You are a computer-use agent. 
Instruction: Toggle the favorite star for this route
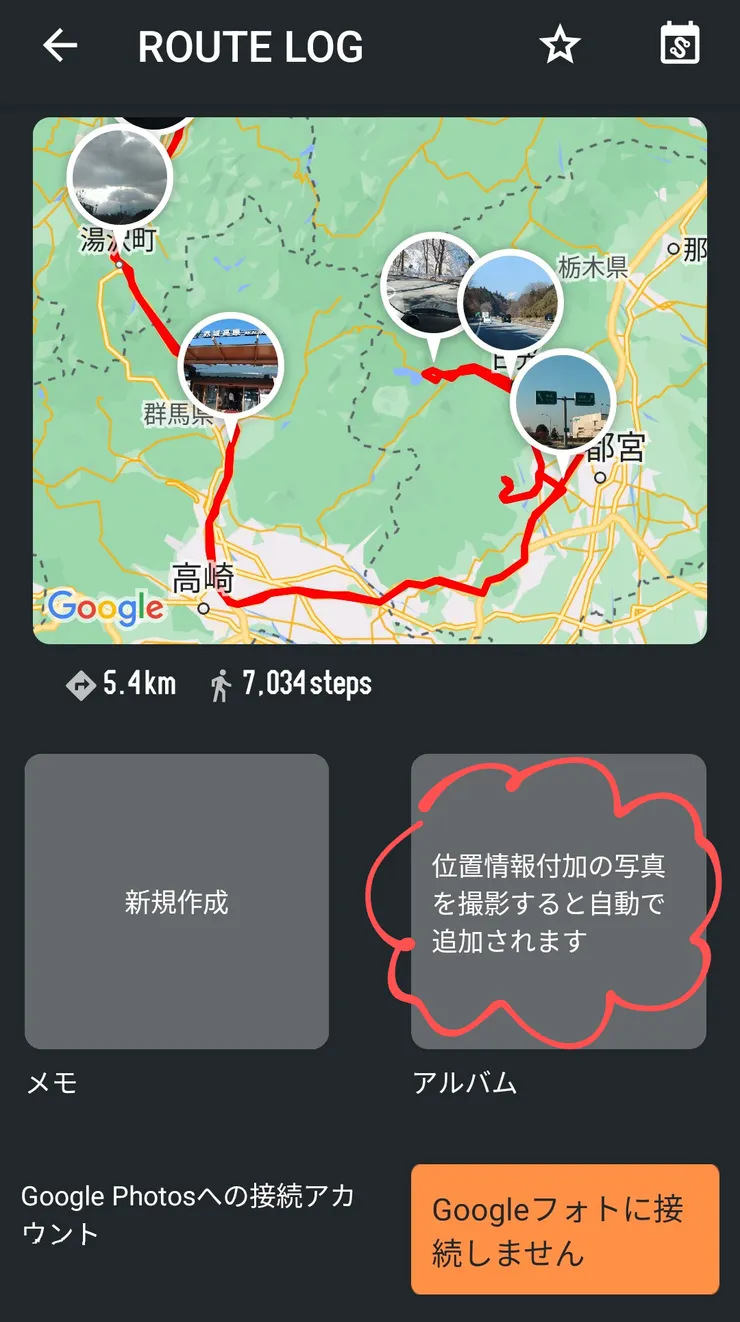point(560,45)
